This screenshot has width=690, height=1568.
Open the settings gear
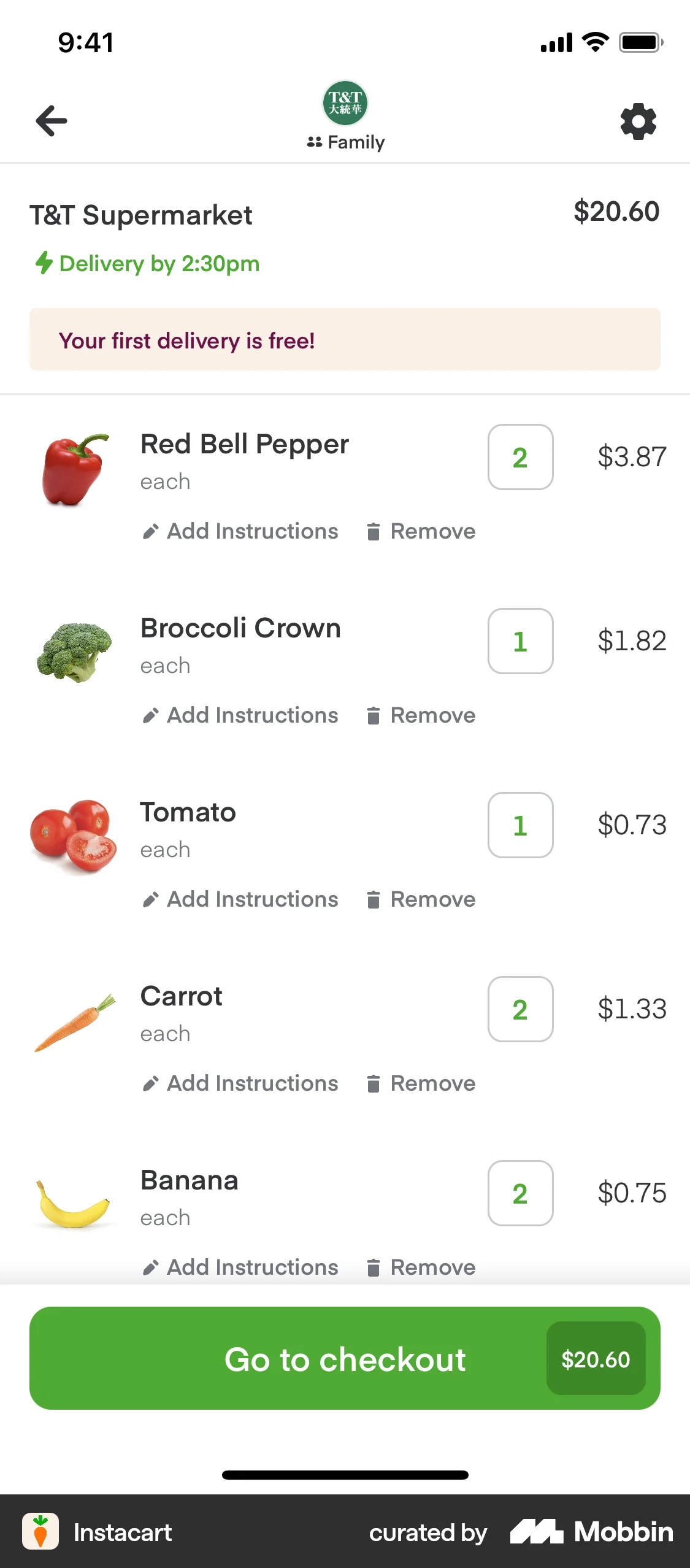click(x=638, y=121)
